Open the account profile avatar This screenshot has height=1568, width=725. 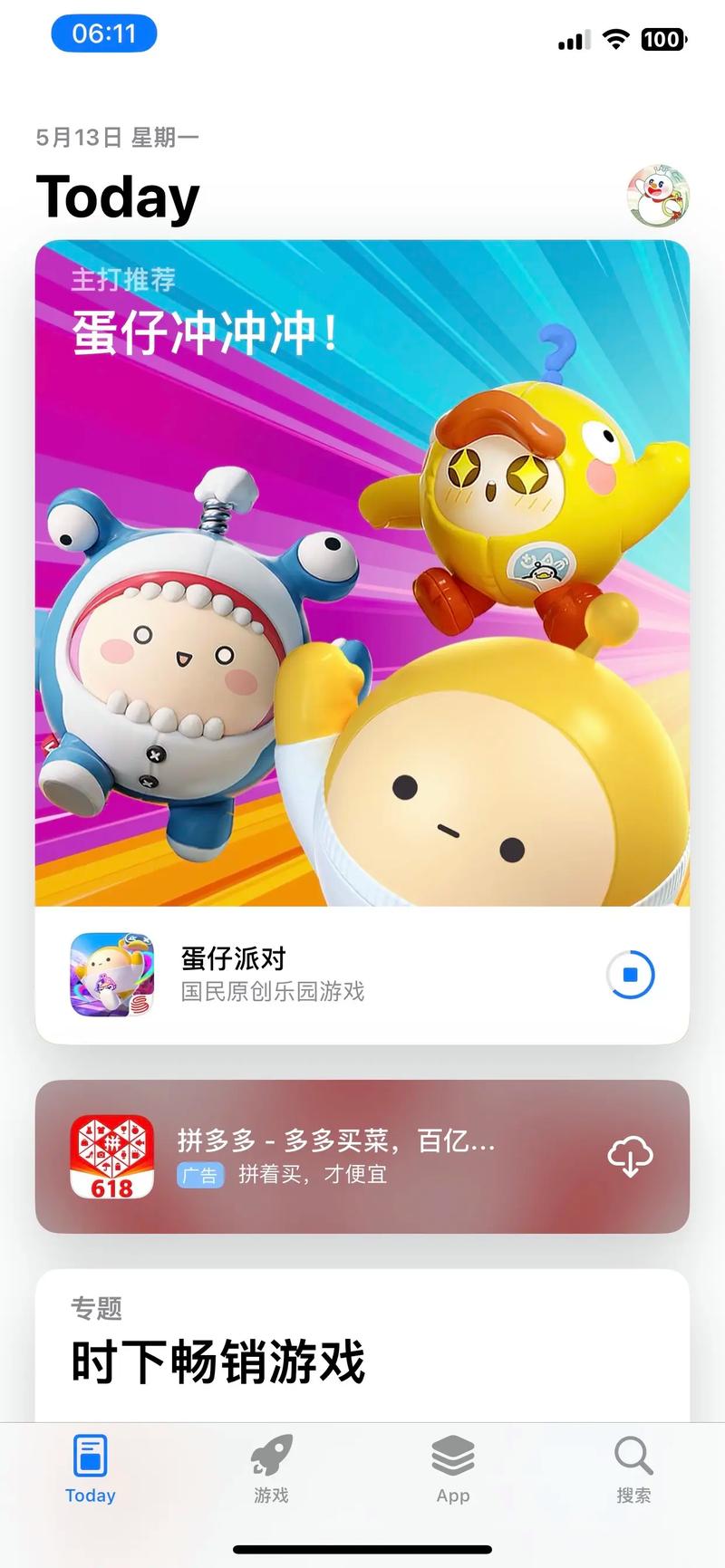coord(658,196)
